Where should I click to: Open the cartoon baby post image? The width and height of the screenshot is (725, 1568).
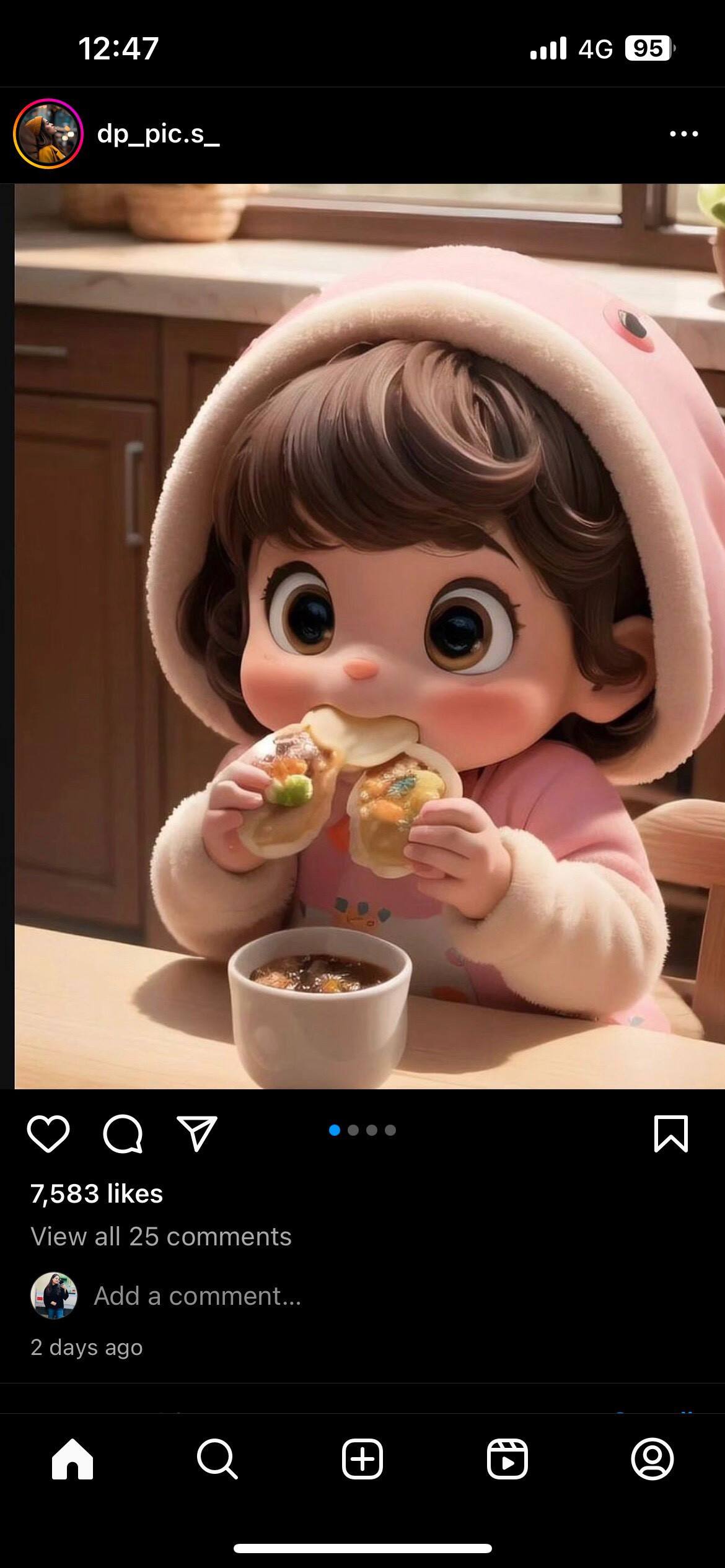369,636
